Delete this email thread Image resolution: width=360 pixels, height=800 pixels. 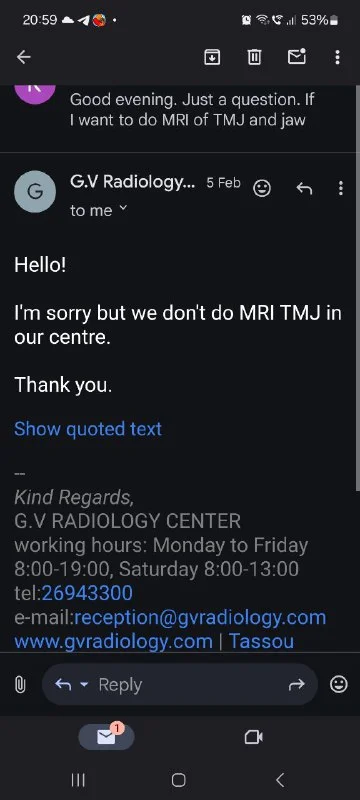point(254,57)
